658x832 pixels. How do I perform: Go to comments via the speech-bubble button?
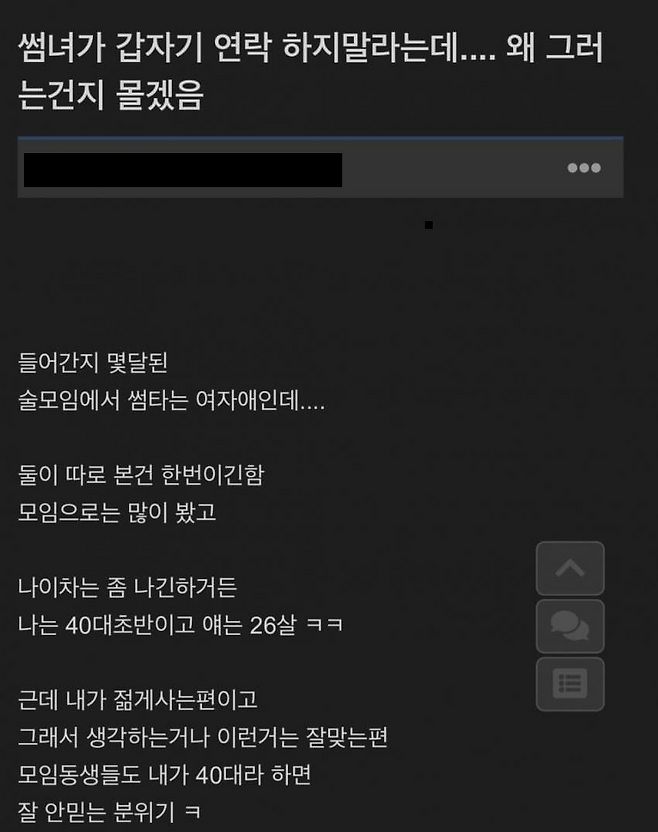(x=570, y=626)
